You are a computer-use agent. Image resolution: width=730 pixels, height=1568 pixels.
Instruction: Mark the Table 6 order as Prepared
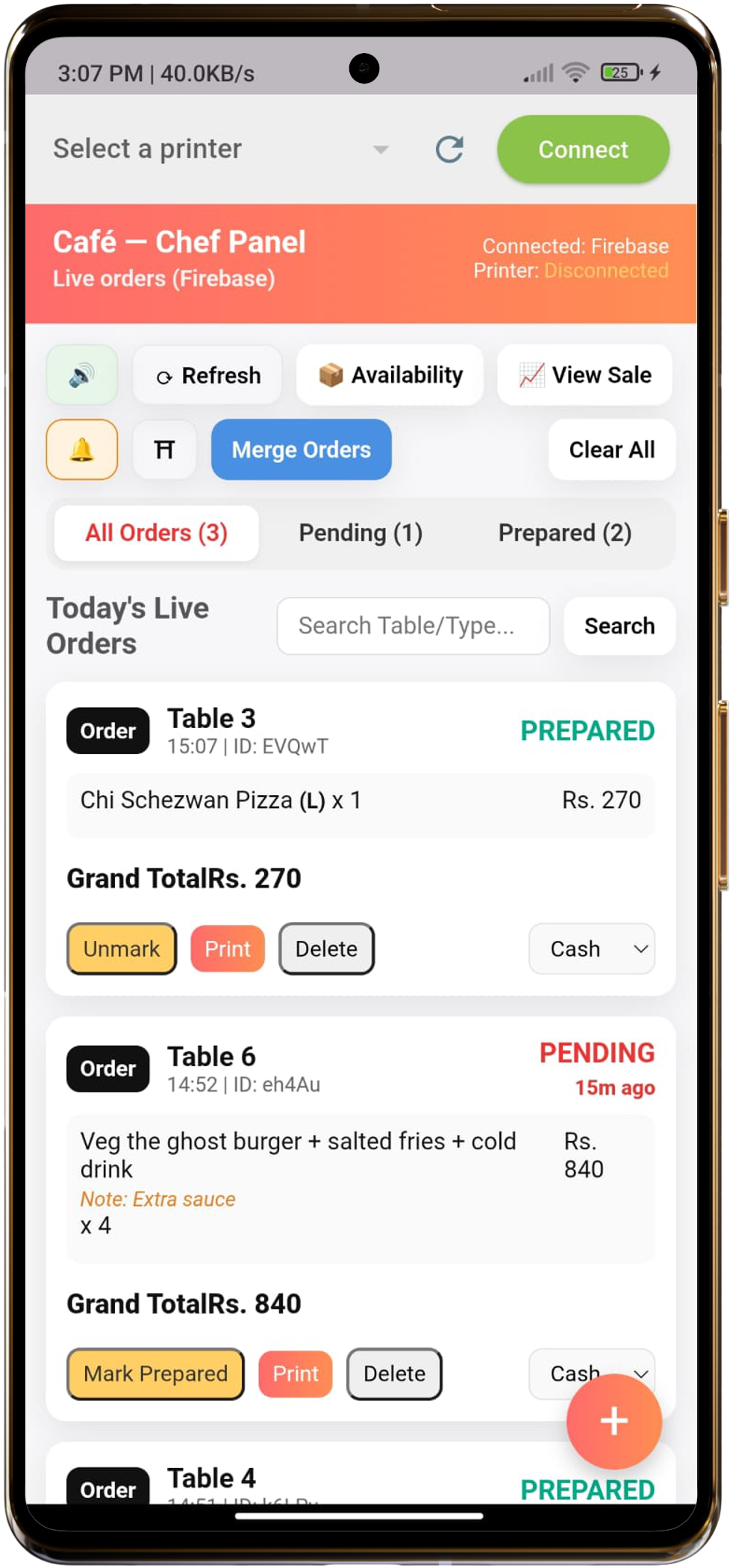155,1373
